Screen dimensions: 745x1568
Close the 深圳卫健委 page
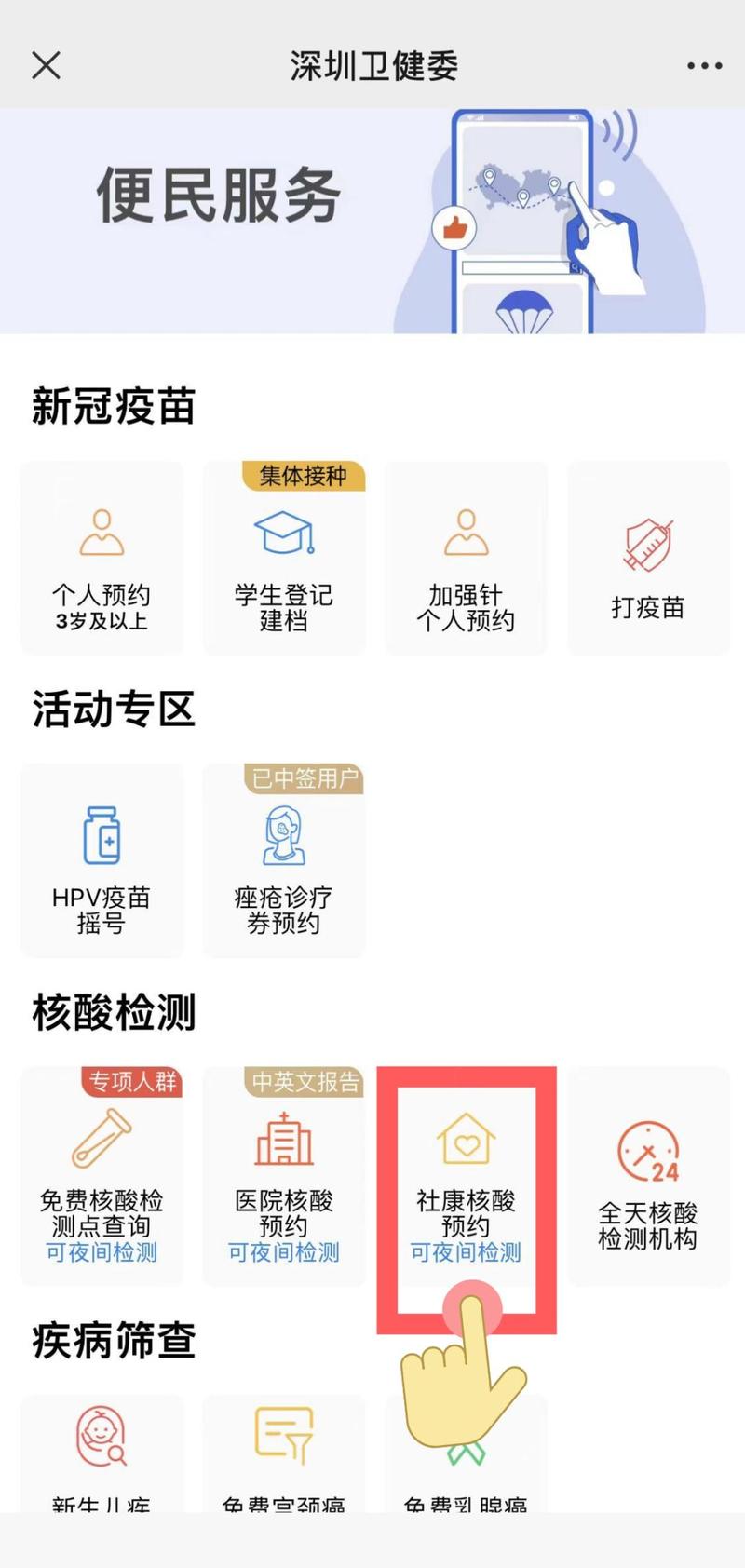(46, 66)
